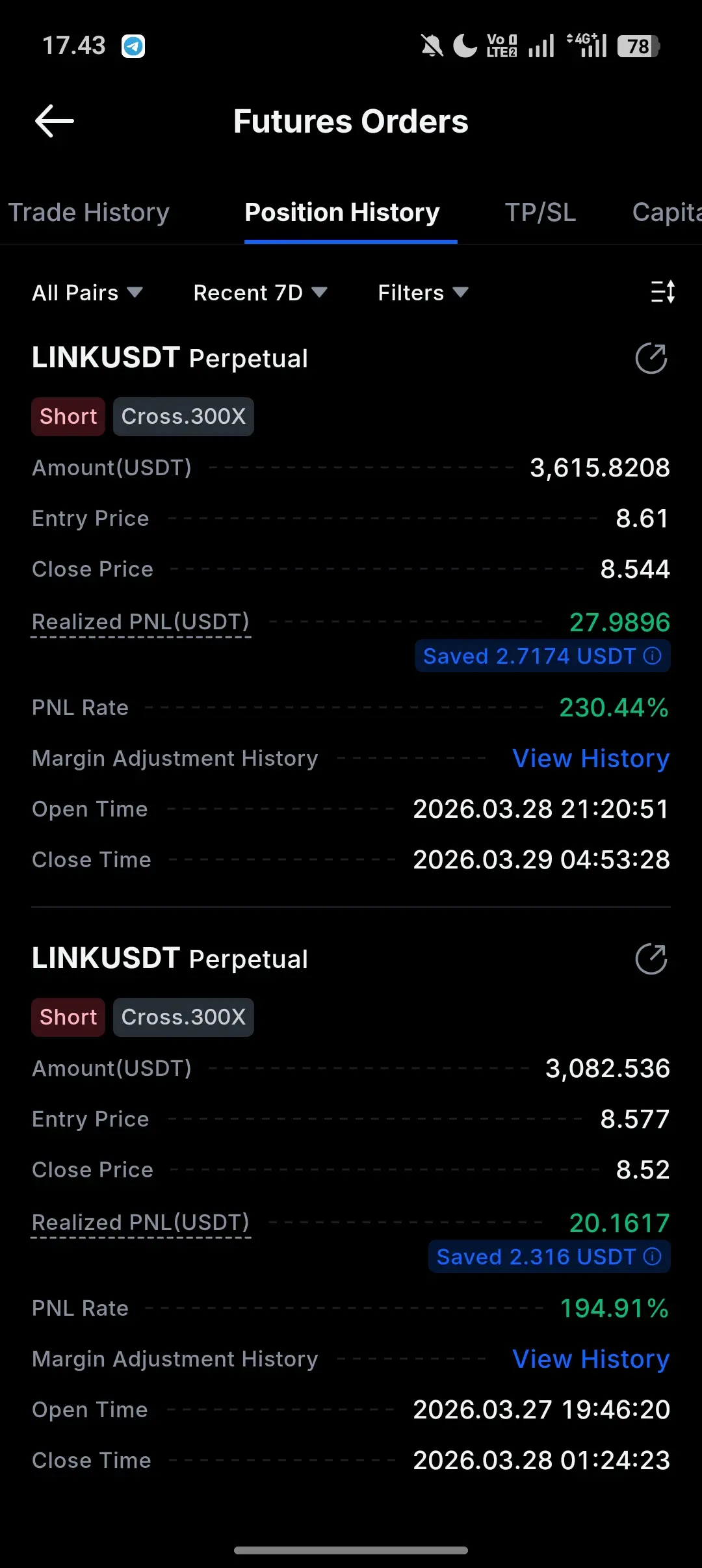Expand the All Pairs dropdown

(87, 293)
